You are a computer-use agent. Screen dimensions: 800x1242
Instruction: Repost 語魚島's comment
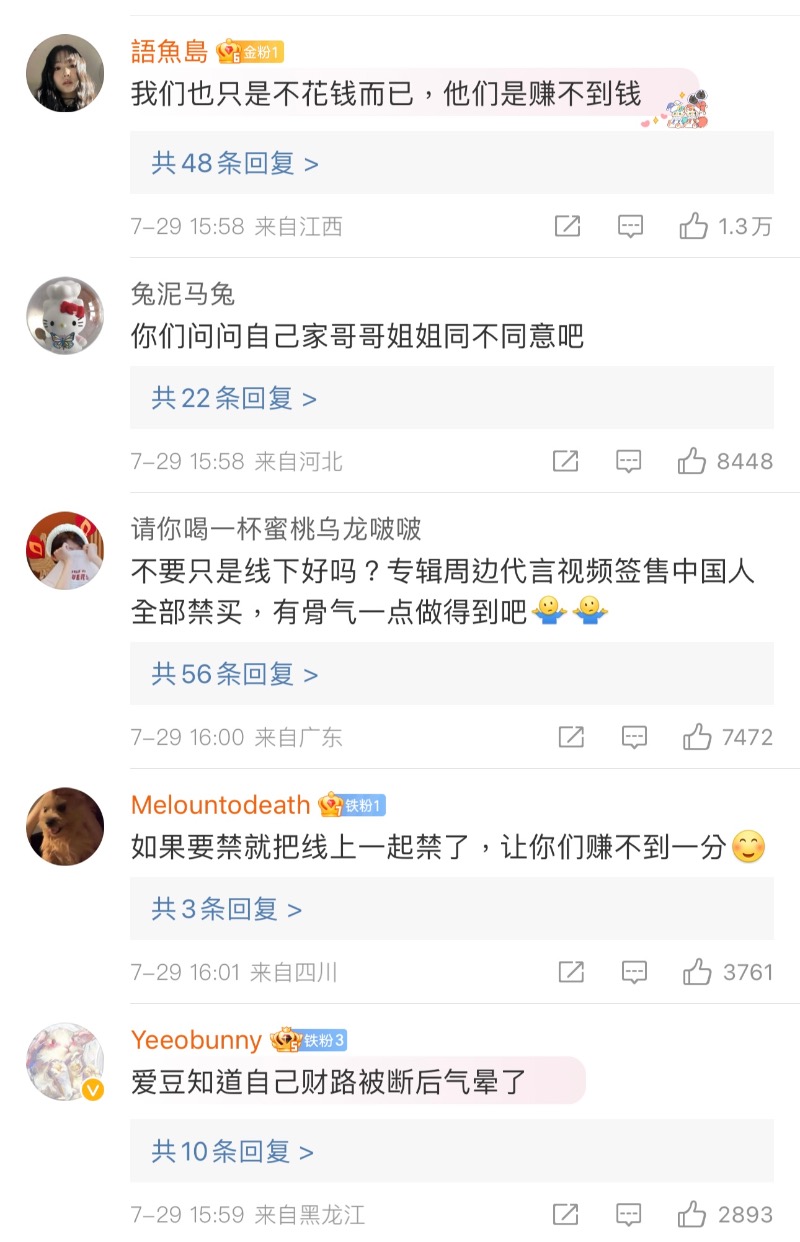click(x=567, y=227)
